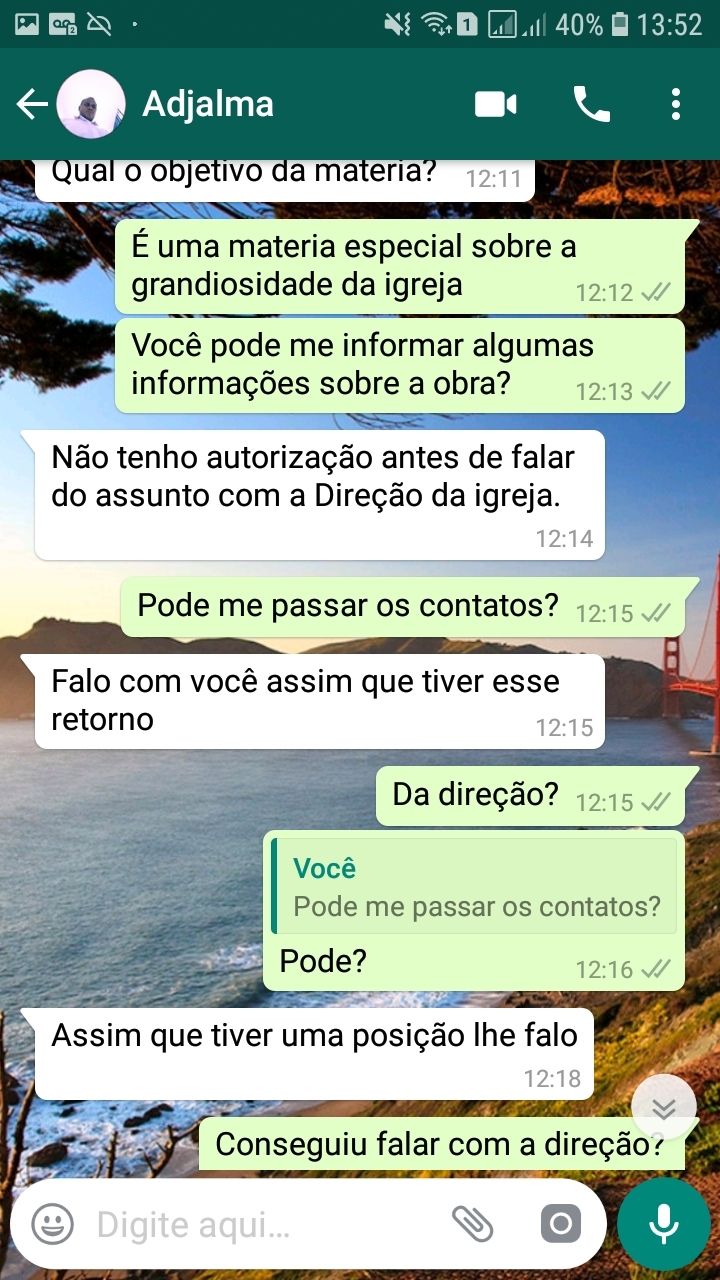The width and height of the screenshot is (720, 1280).
Task: Attach a file with the paperclip
Action: (472, 1224)
